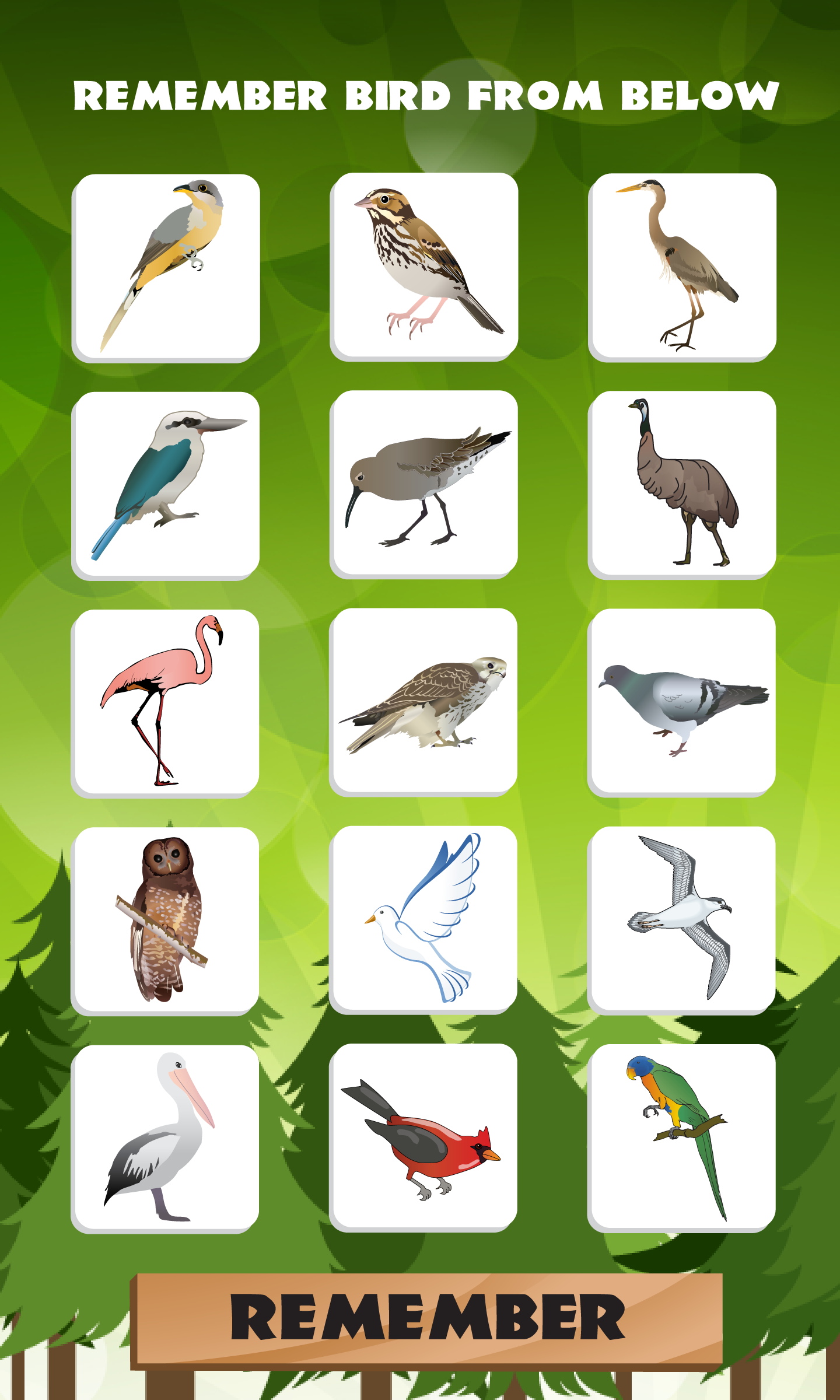Select the gray pigeon card

pos(681,702)
